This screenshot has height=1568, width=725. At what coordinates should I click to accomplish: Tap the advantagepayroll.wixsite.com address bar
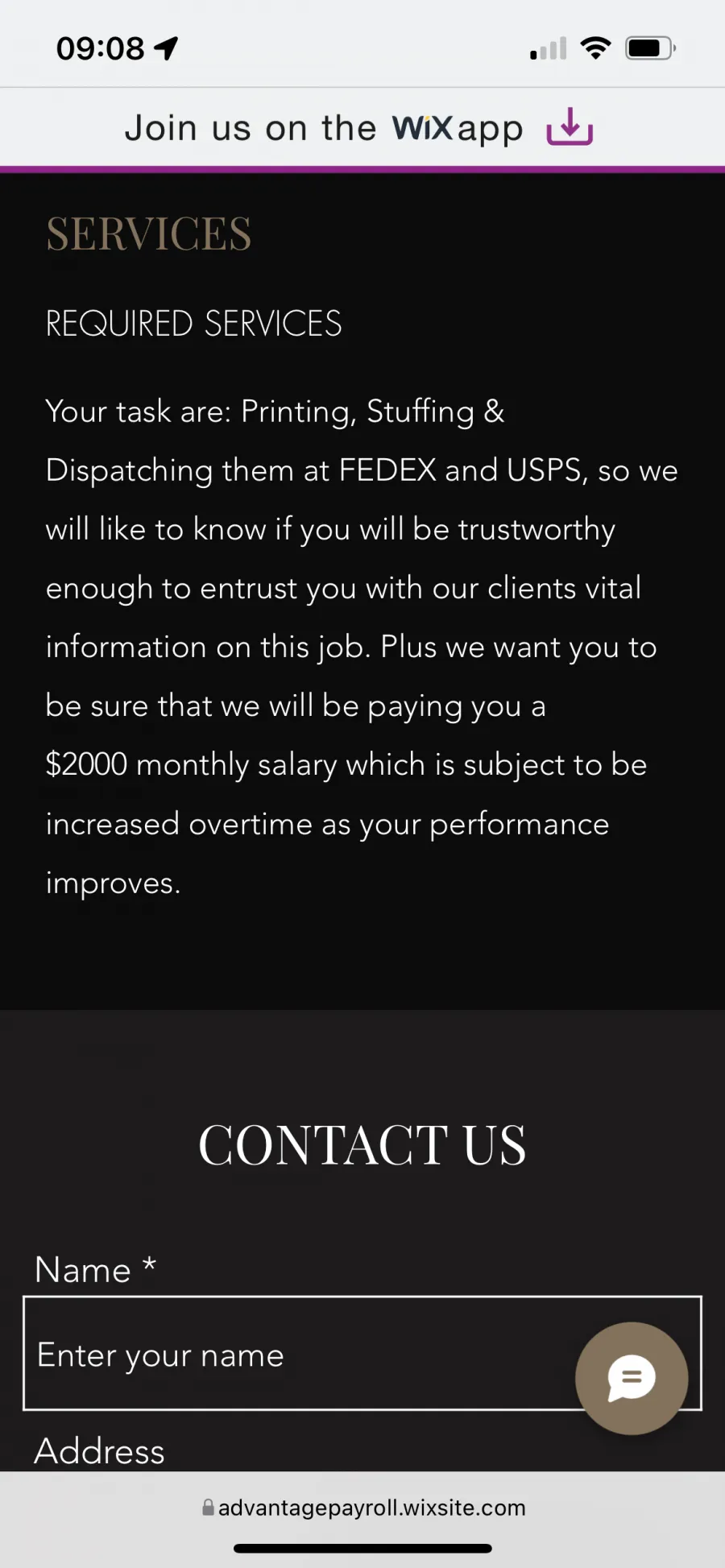(363, 1508)
